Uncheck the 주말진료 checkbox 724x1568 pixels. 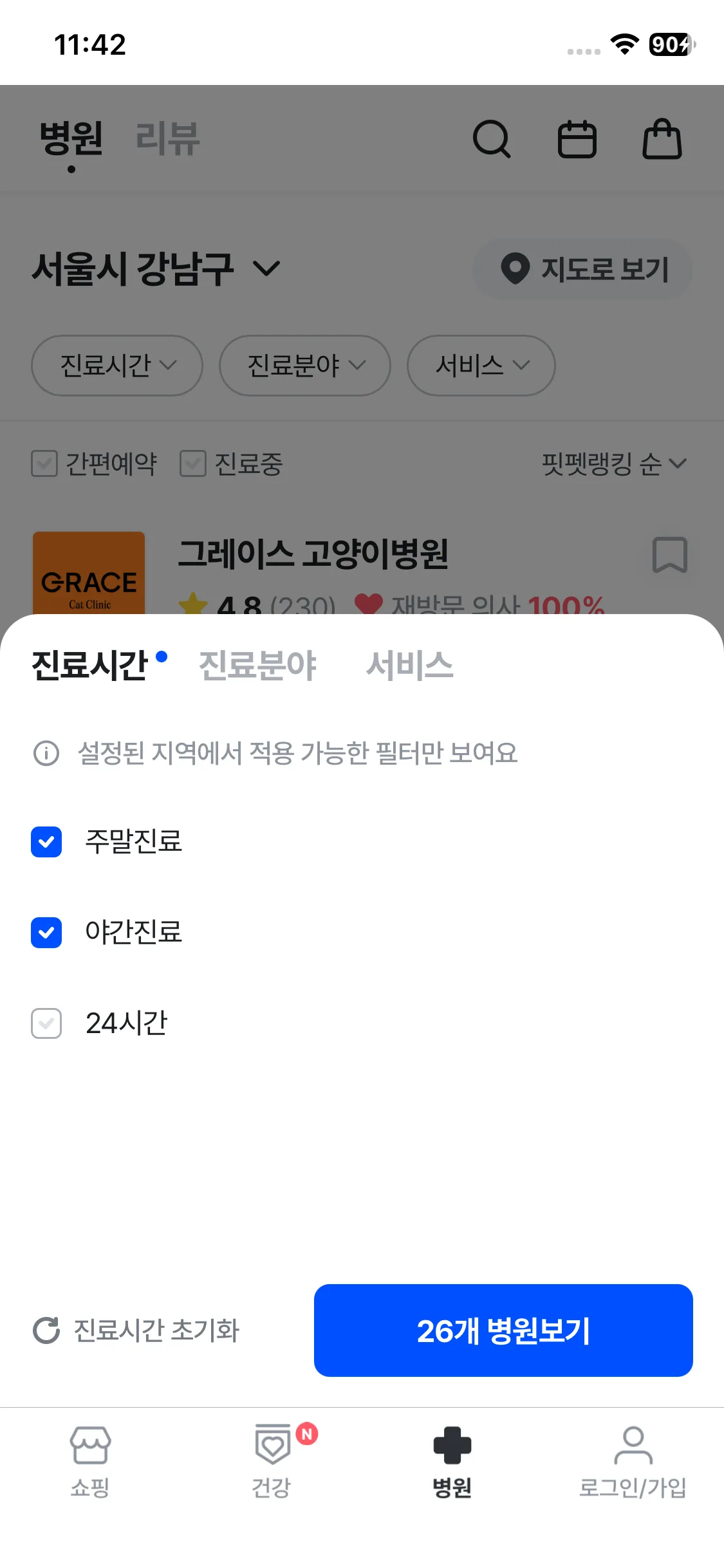[x=46, y=842]
